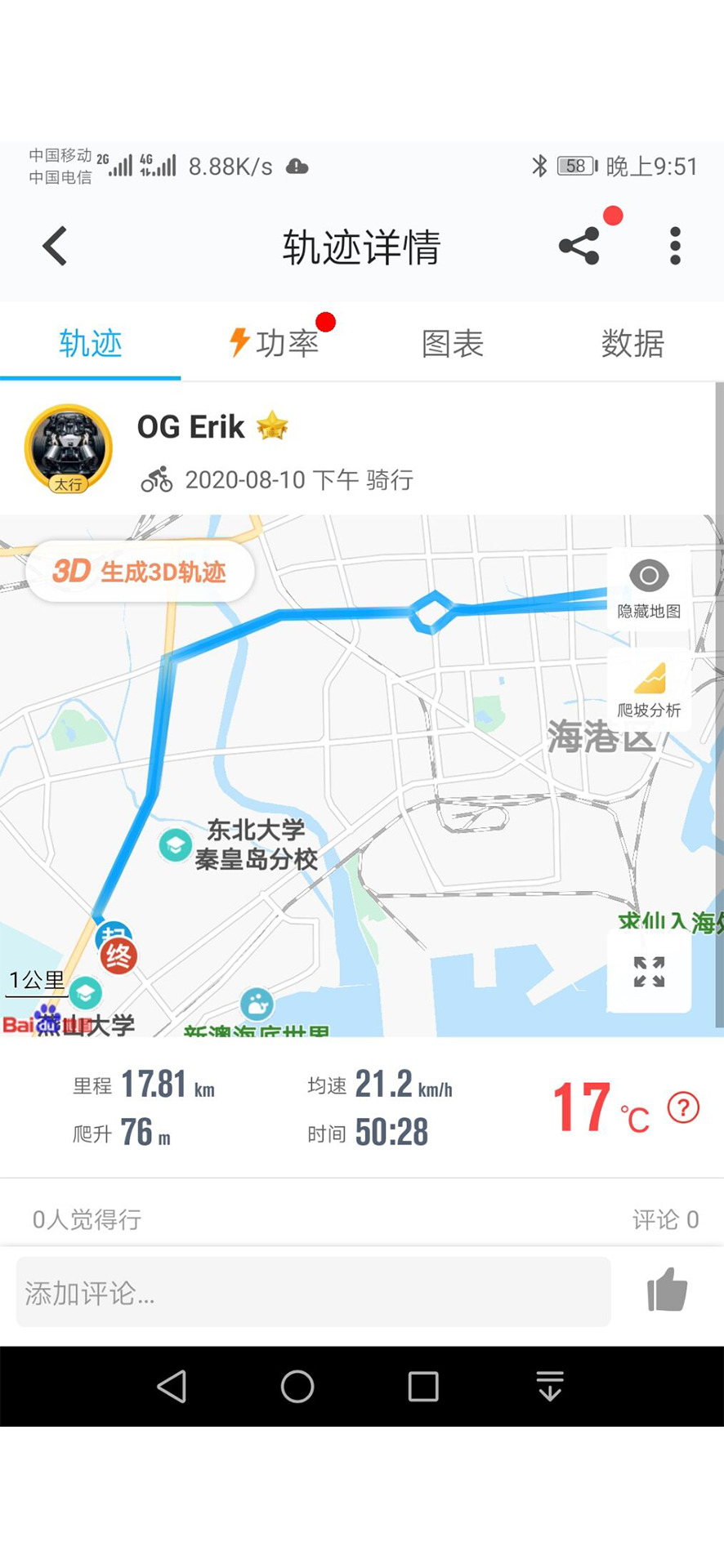Screen dimensions: 724x1568
Task: Focus the 添加评论 input field
Action: [314, 1292]
